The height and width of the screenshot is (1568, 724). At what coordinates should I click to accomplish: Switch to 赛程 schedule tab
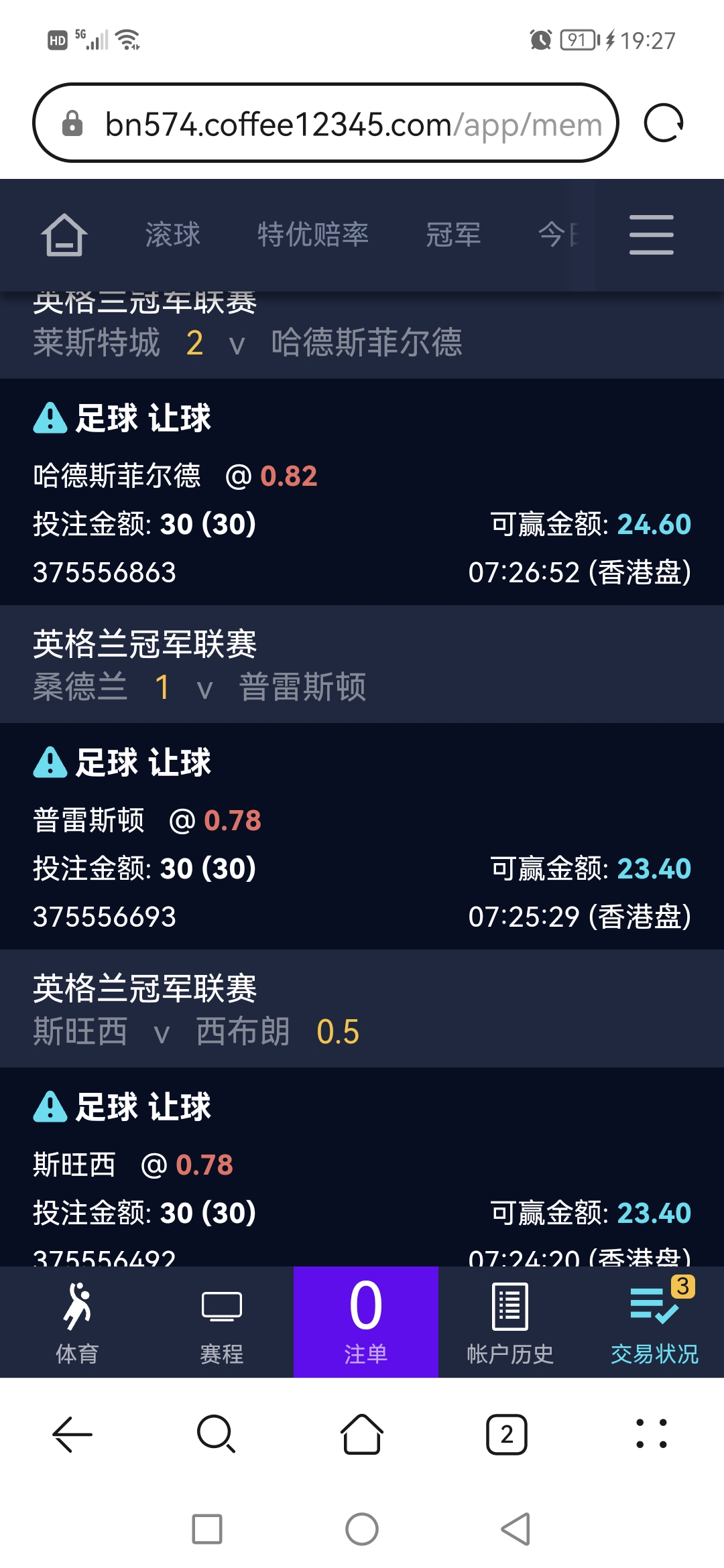point(222,1323)
